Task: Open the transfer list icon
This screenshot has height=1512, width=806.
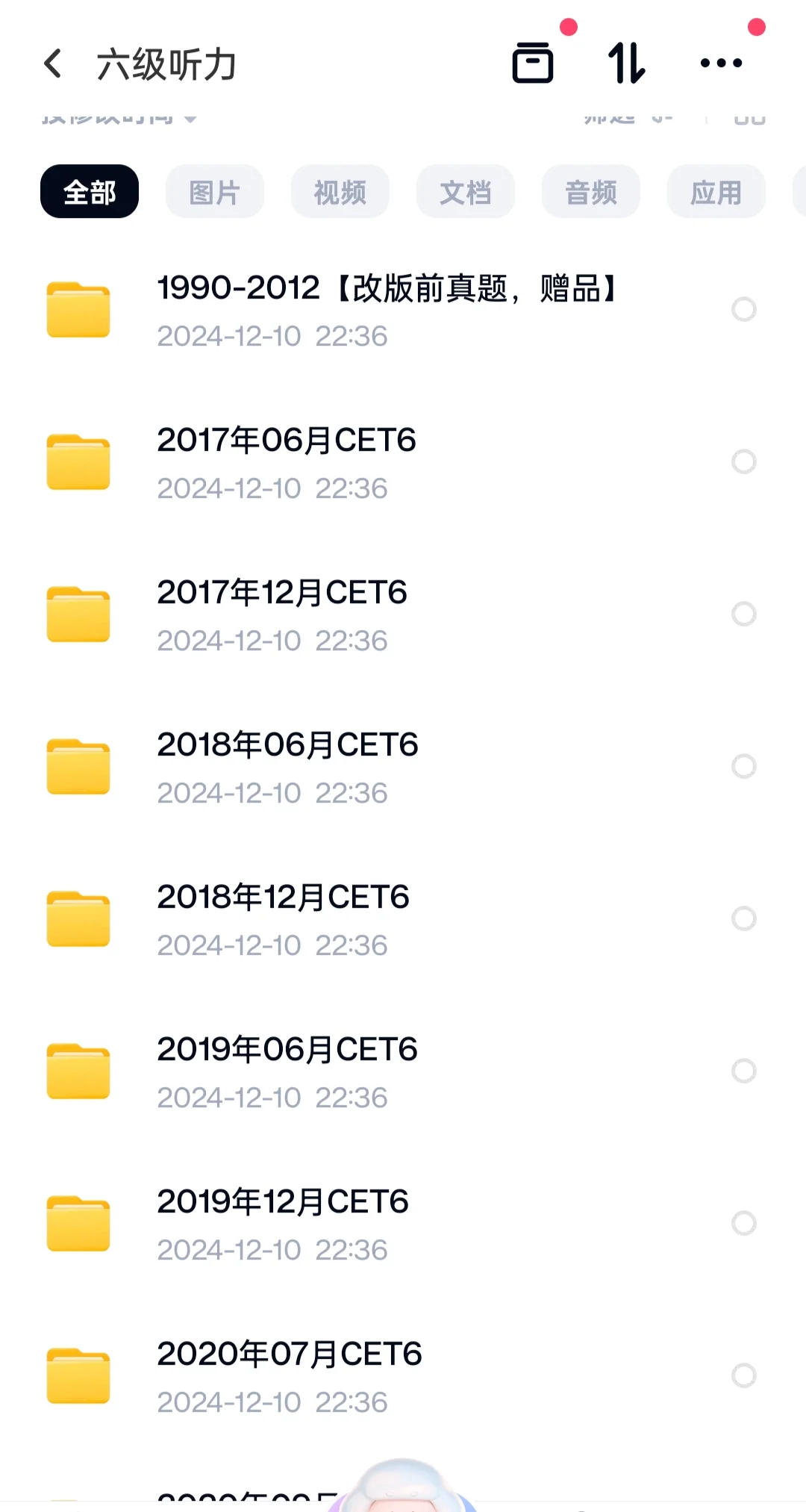Action: point(533,63)
